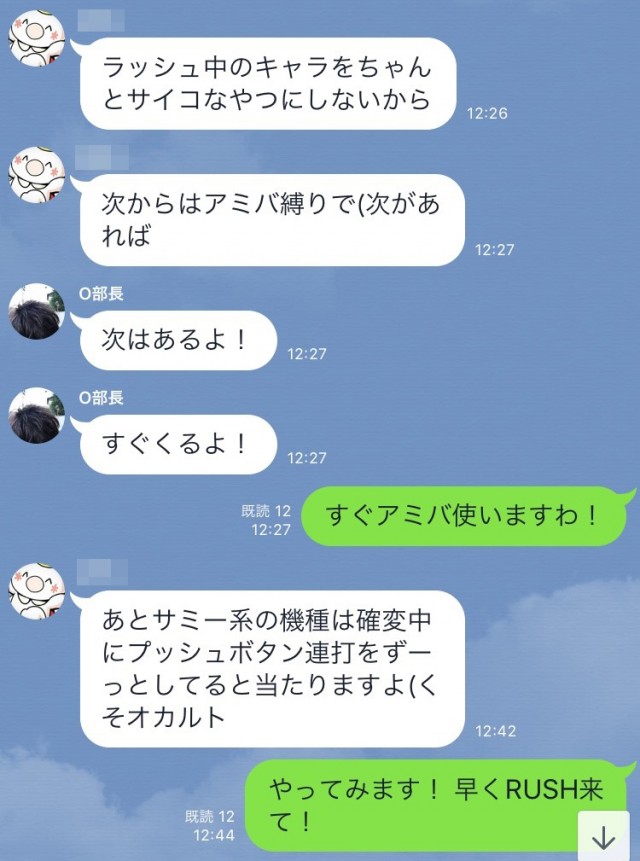The height and width of the screenshot is (861, 640).
Task: Jump to latest message with down arrow
Action: [603, 836]
